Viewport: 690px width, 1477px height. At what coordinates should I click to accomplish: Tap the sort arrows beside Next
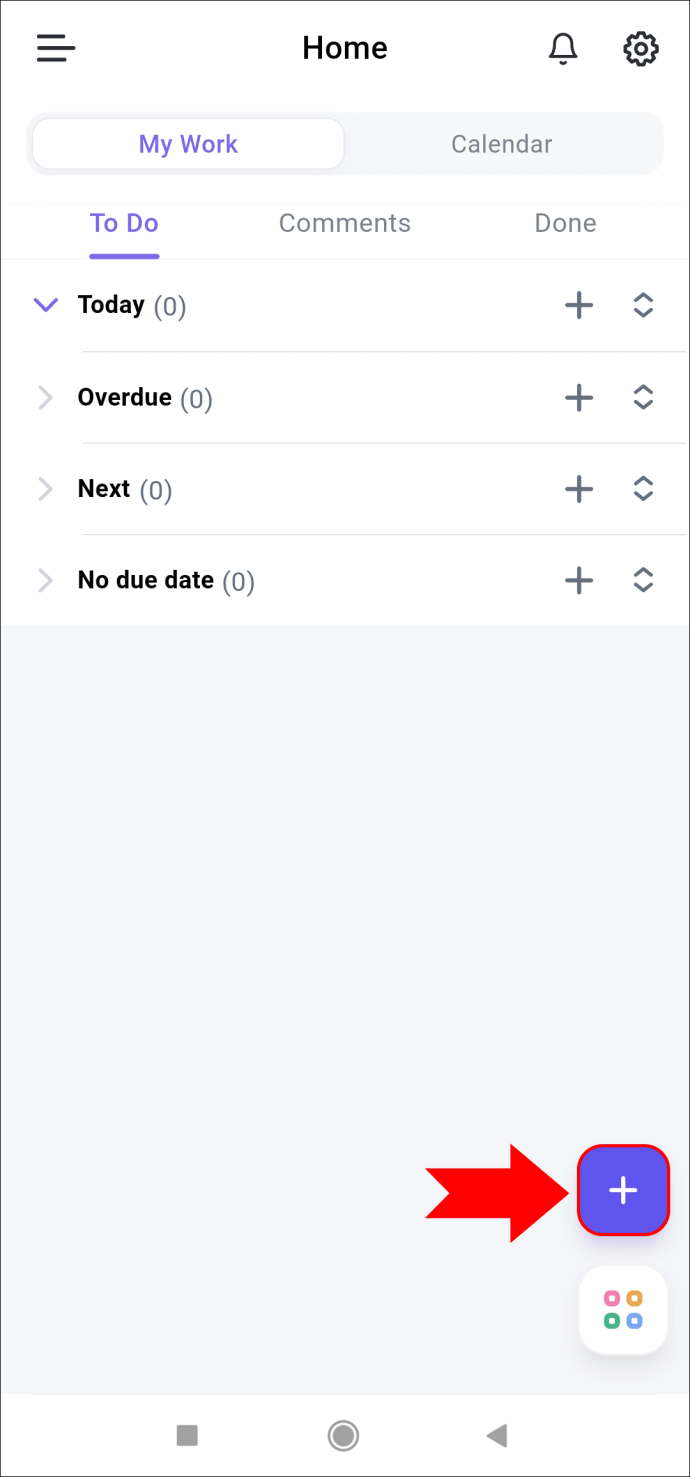tap(643, 489)
